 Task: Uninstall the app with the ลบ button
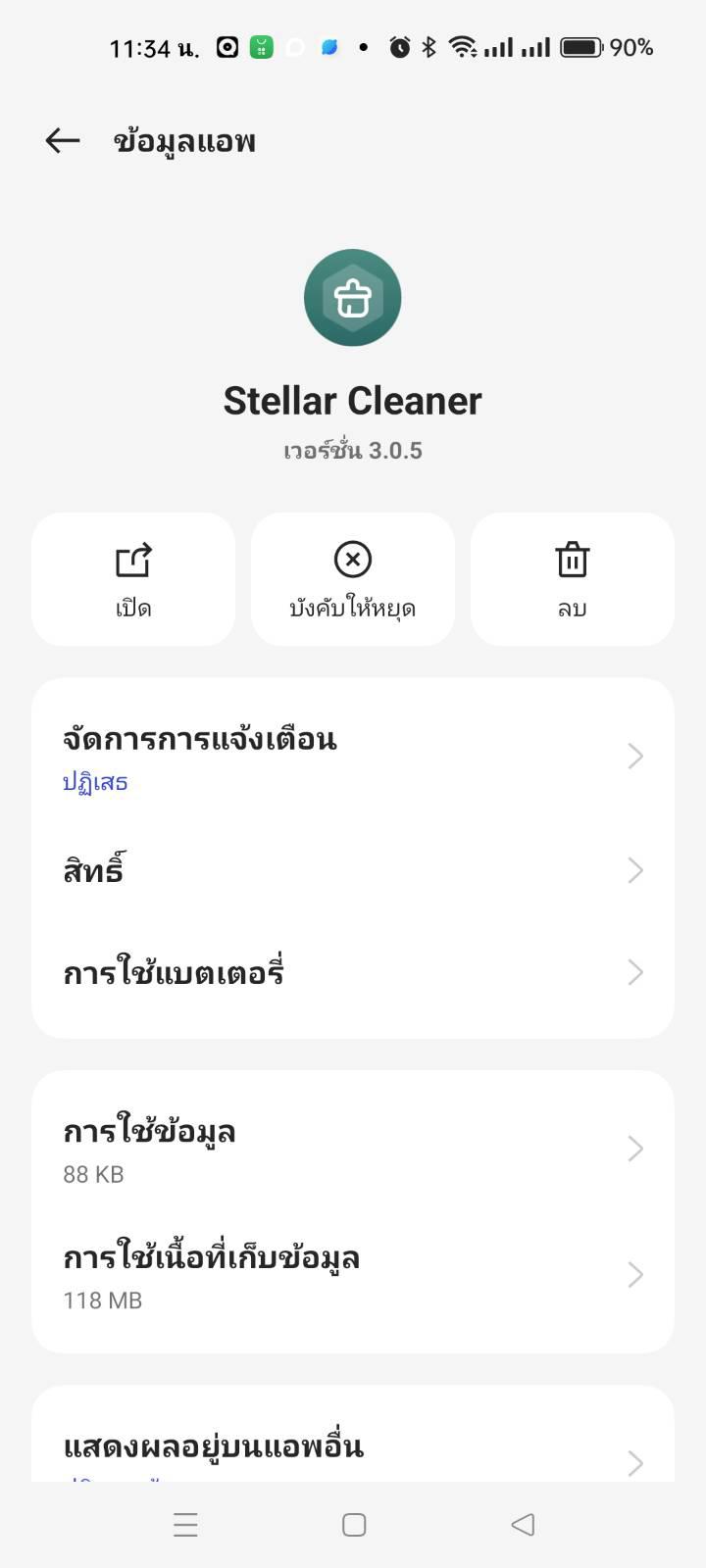tap(573, 579)
